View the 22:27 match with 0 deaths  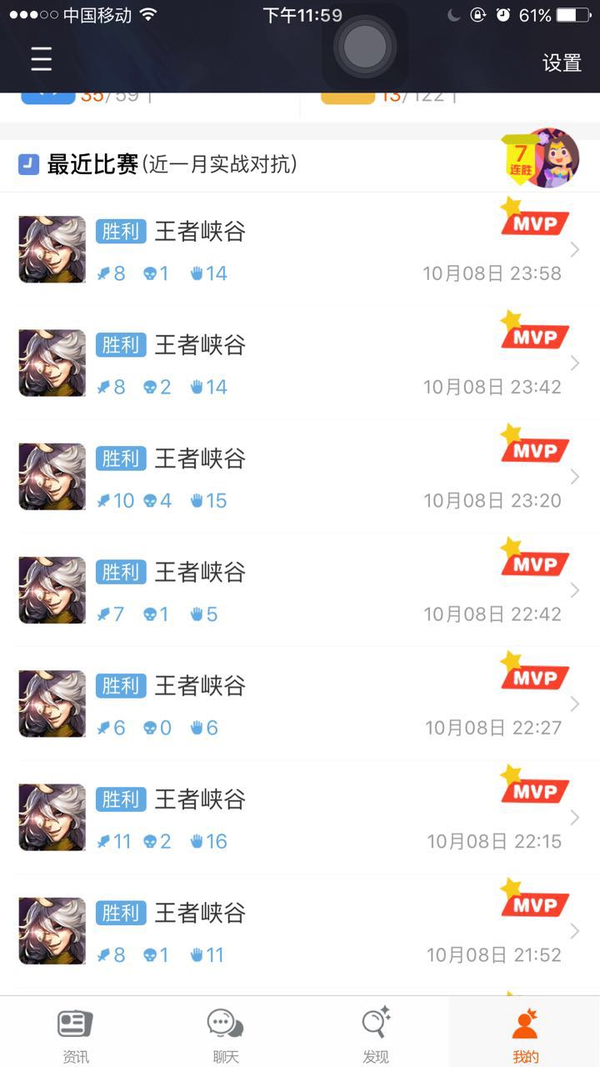pos(300,704)
